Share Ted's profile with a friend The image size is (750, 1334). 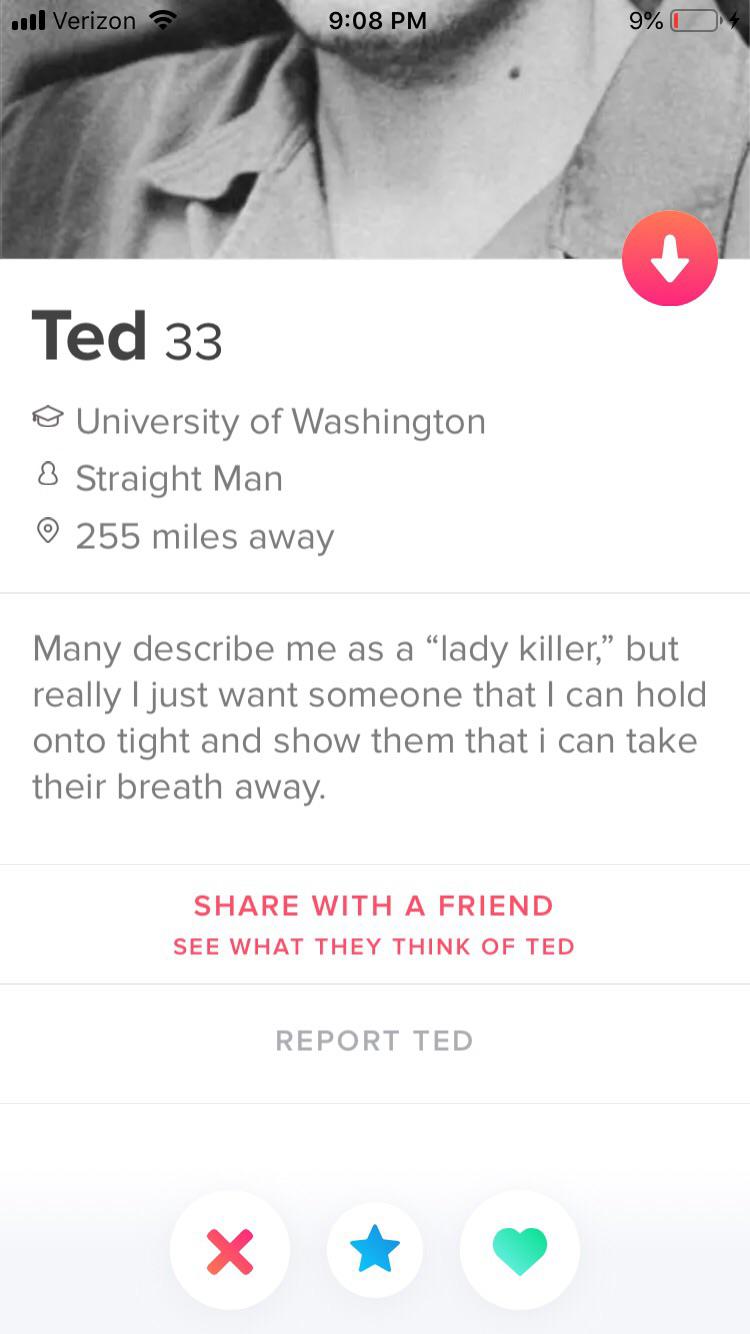(374, 923)
